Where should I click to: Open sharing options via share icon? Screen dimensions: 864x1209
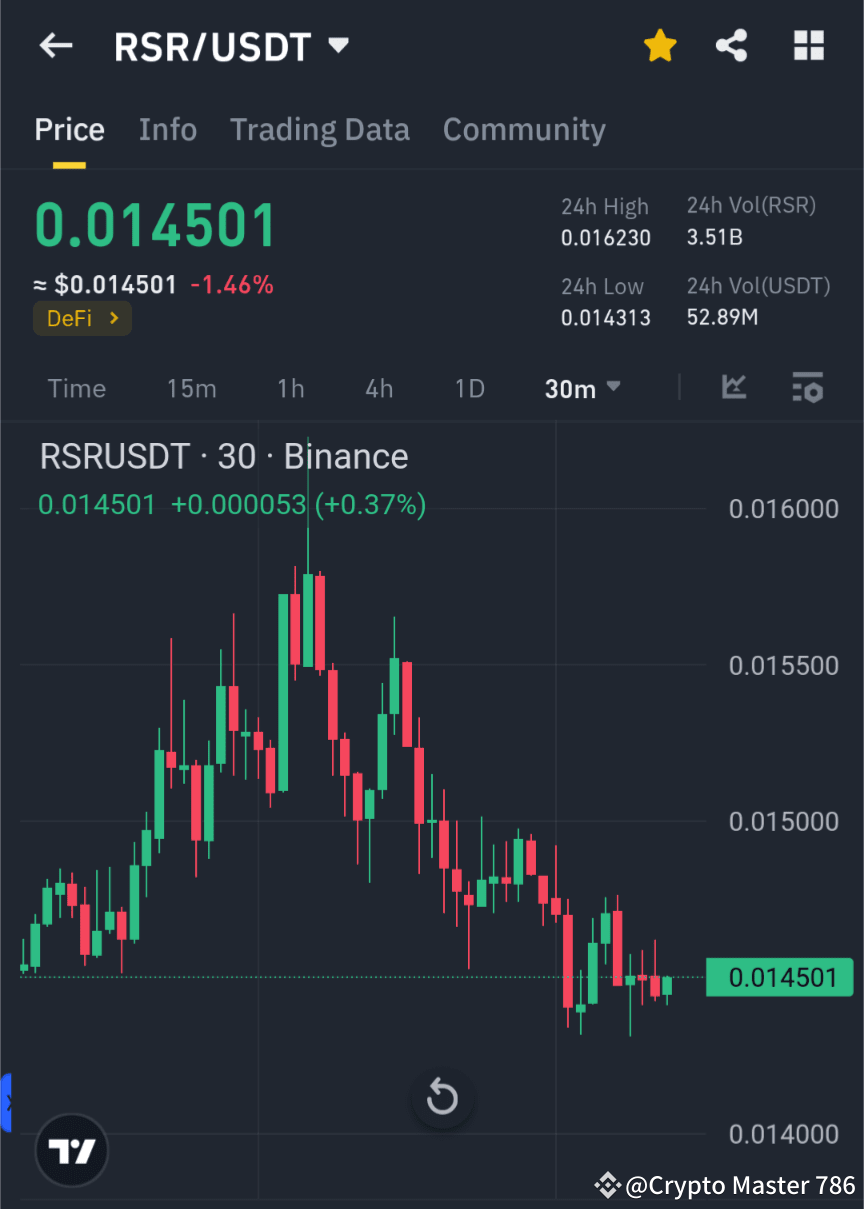pyautogui.click(x=731, y=45)
